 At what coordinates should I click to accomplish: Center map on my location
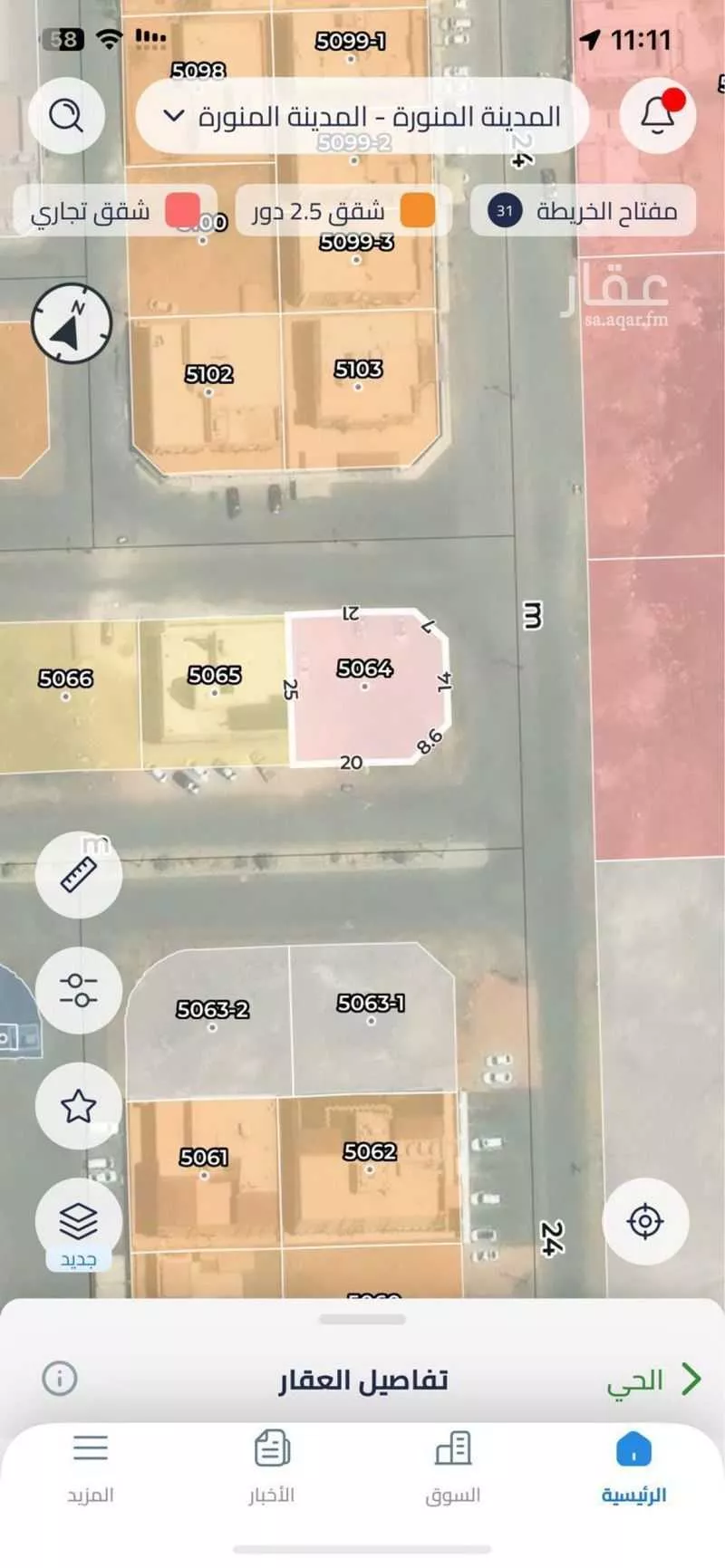(645, 1221)
